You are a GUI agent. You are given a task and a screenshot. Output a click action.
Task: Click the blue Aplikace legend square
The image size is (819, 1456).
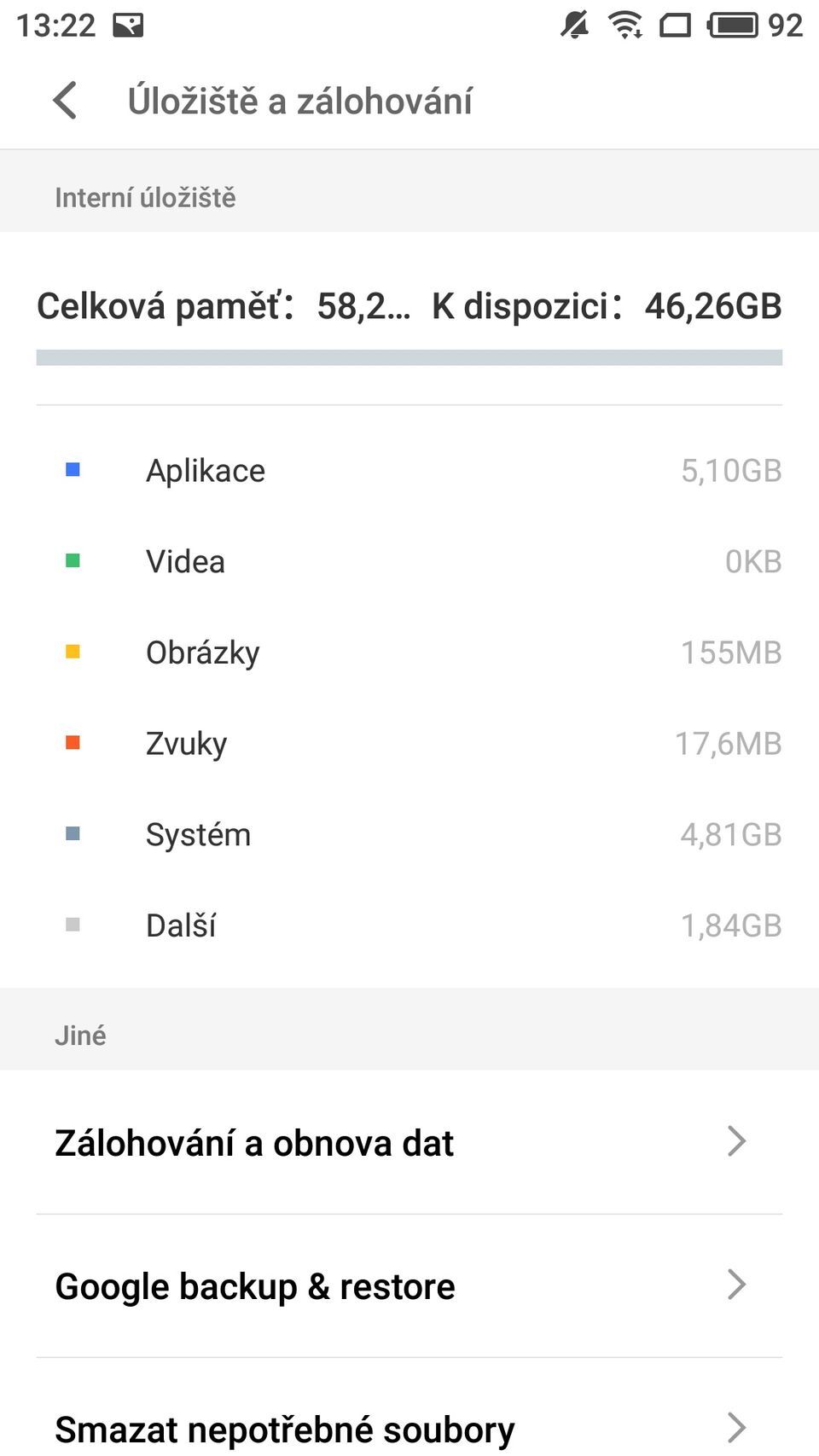click(73, 469)
